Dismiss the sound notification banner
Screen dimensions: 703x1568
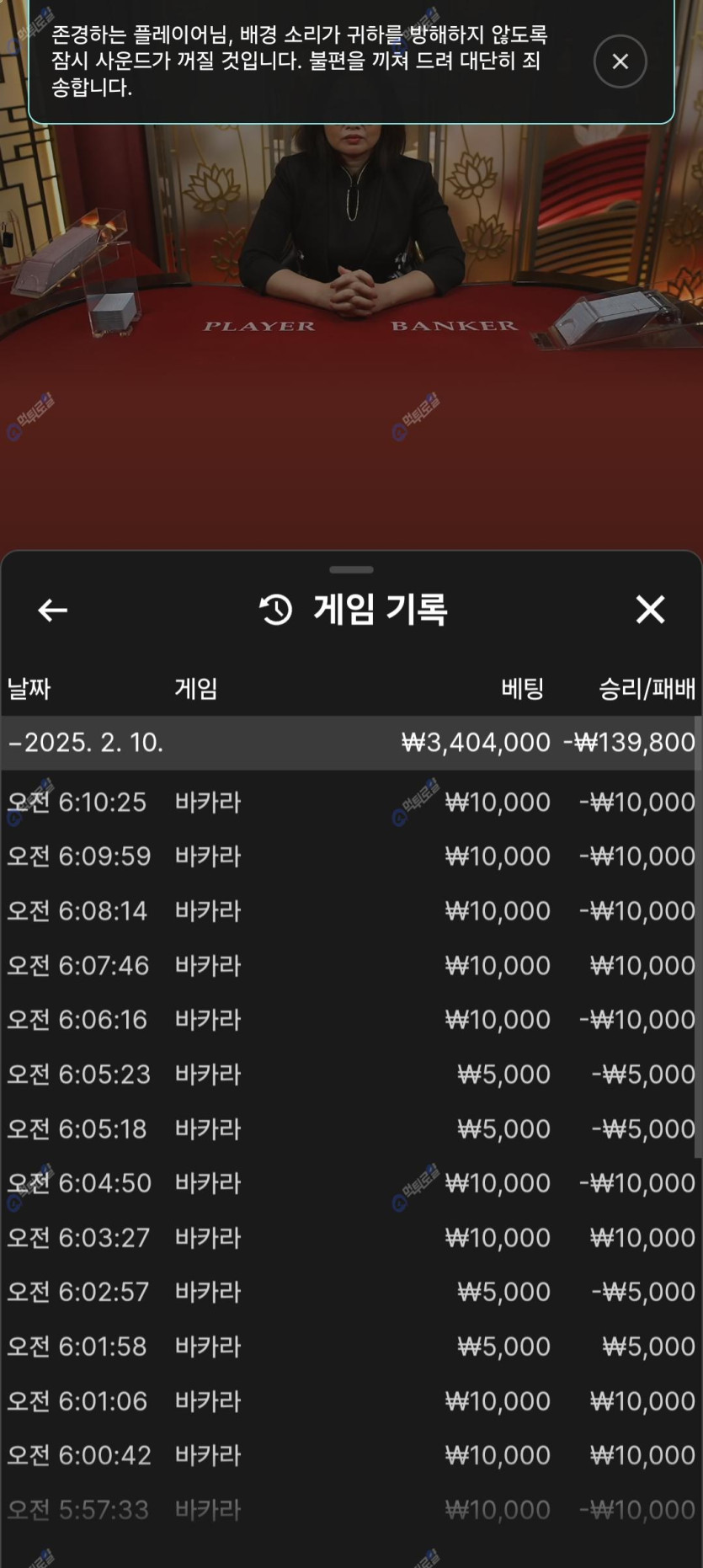(620, 61)
